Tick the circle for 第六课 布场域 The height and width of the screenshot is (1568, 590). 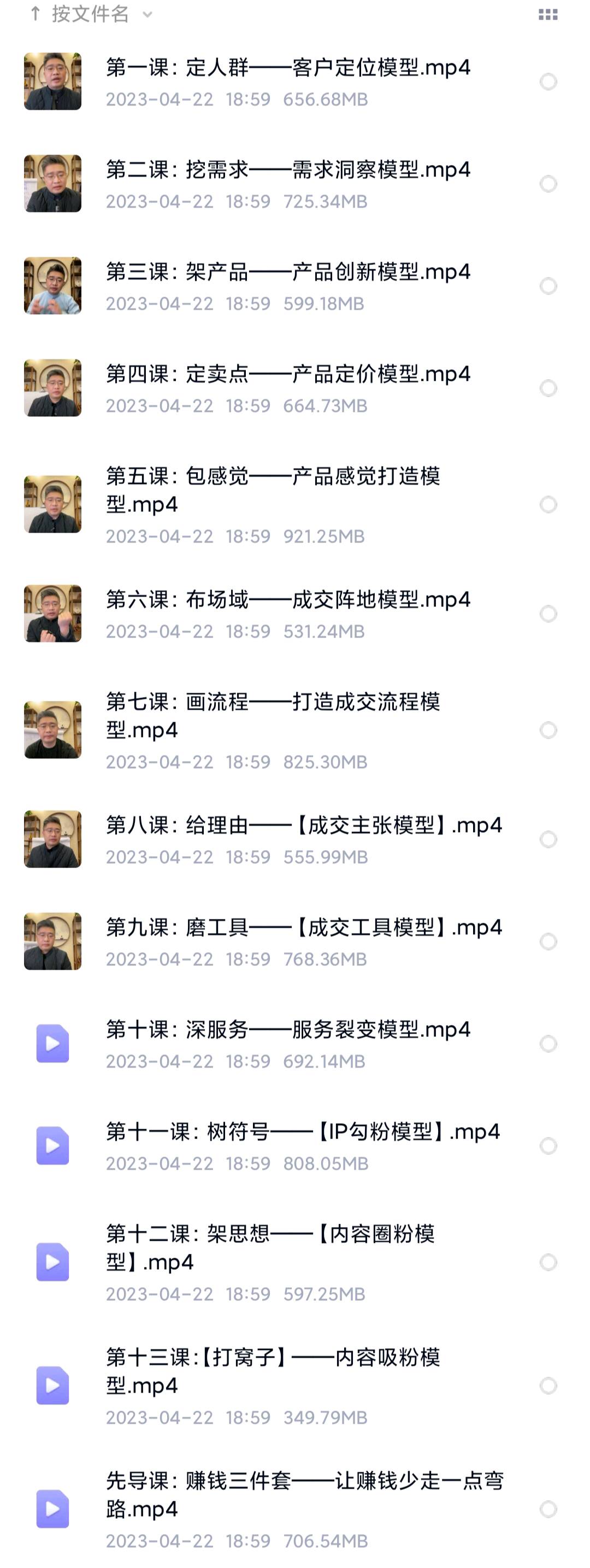click(x=548, y=614)
